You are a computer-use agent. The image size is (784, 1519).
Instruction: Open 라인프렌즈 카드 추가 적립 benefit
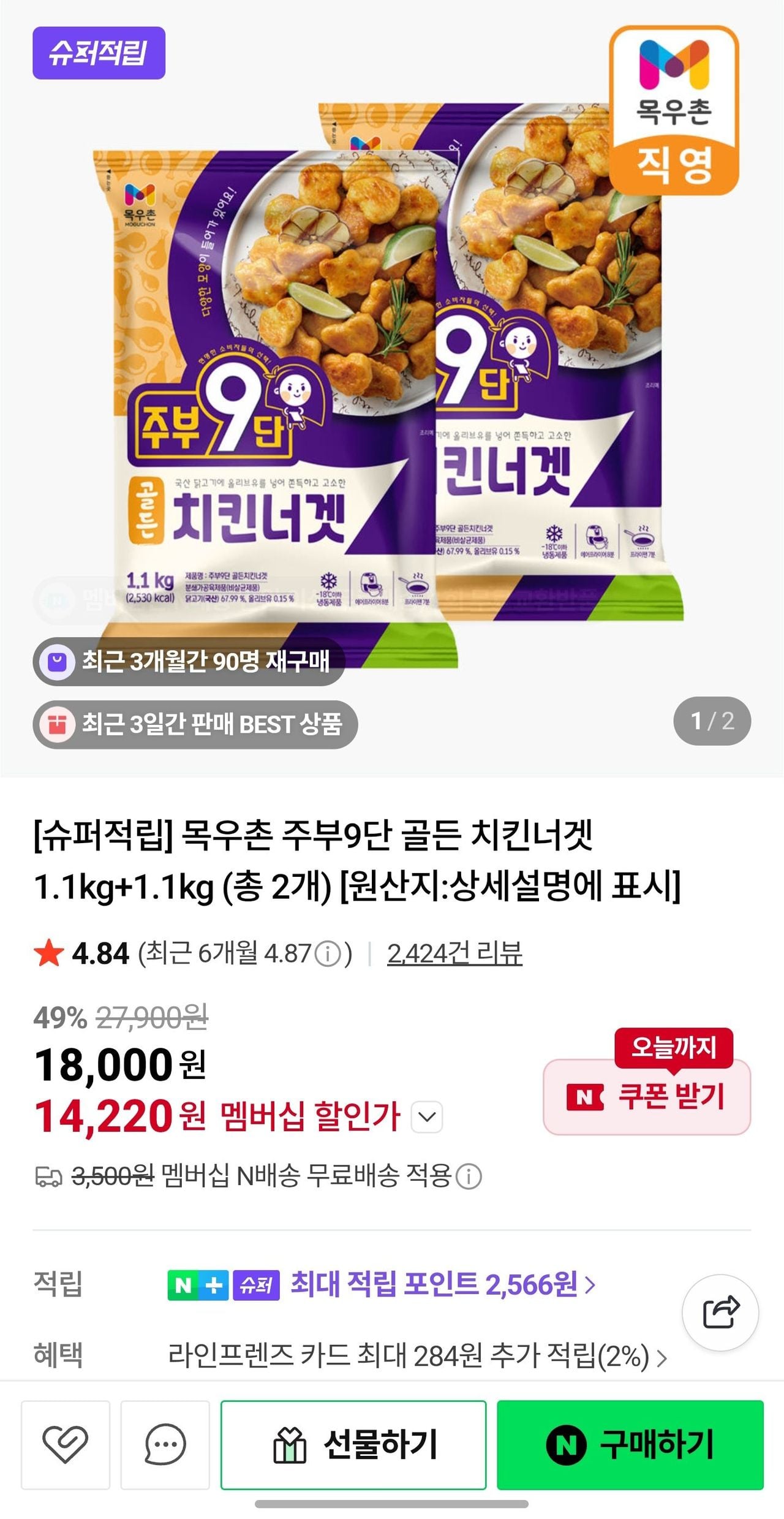[417, 1355]
